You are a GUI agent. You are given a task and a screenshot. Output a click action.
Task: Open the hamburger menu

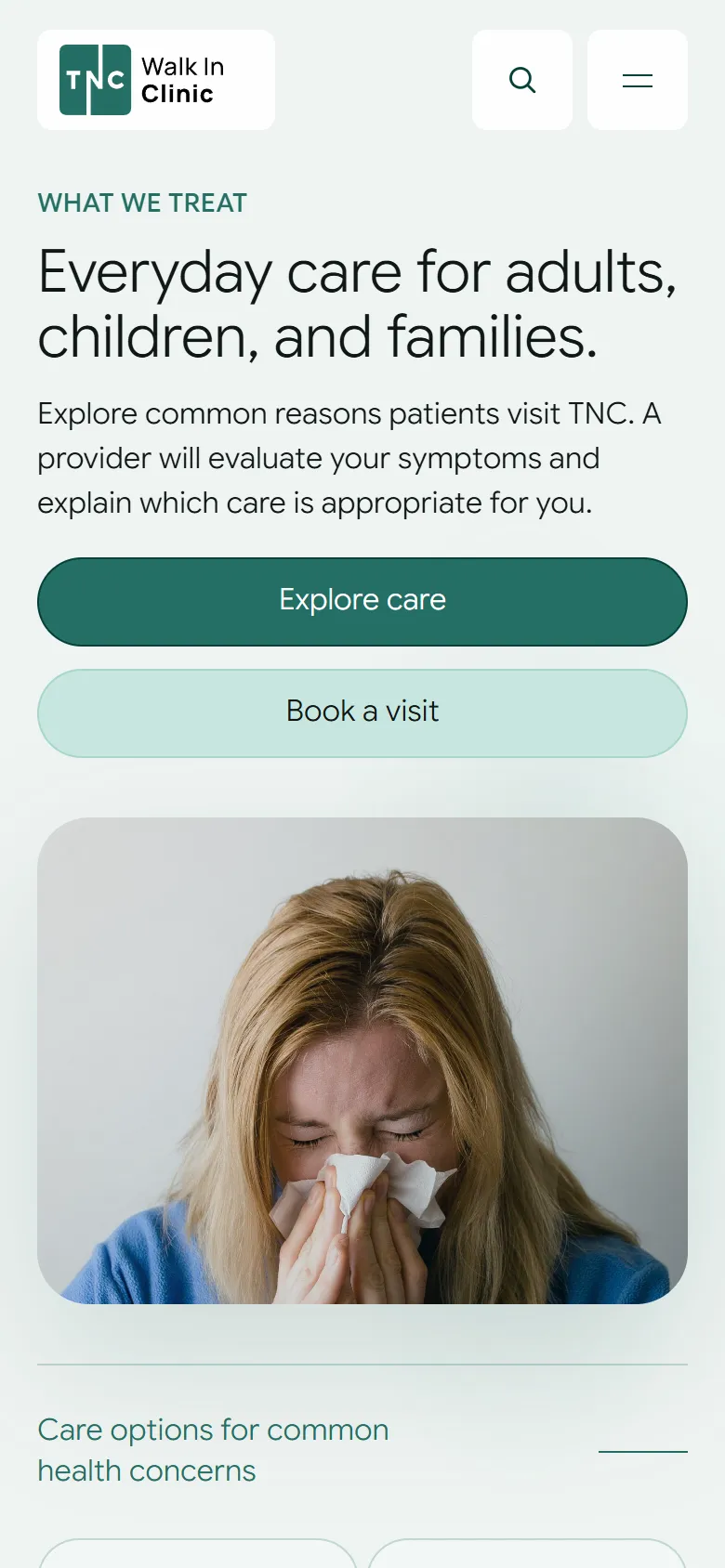coord(638,80)
